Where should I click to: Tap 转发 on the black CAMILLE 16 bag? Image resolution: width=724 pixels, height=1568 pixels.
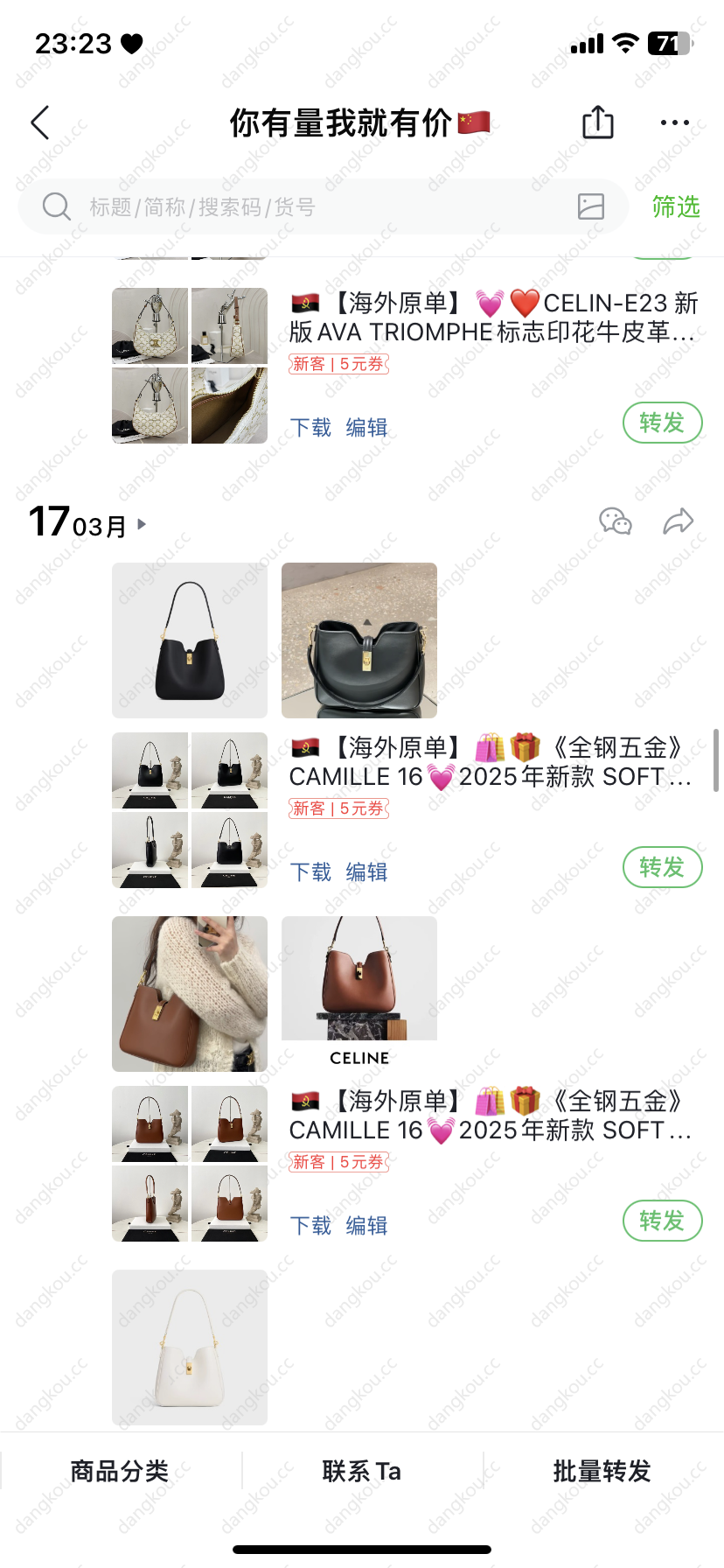(x=662, y=867)
